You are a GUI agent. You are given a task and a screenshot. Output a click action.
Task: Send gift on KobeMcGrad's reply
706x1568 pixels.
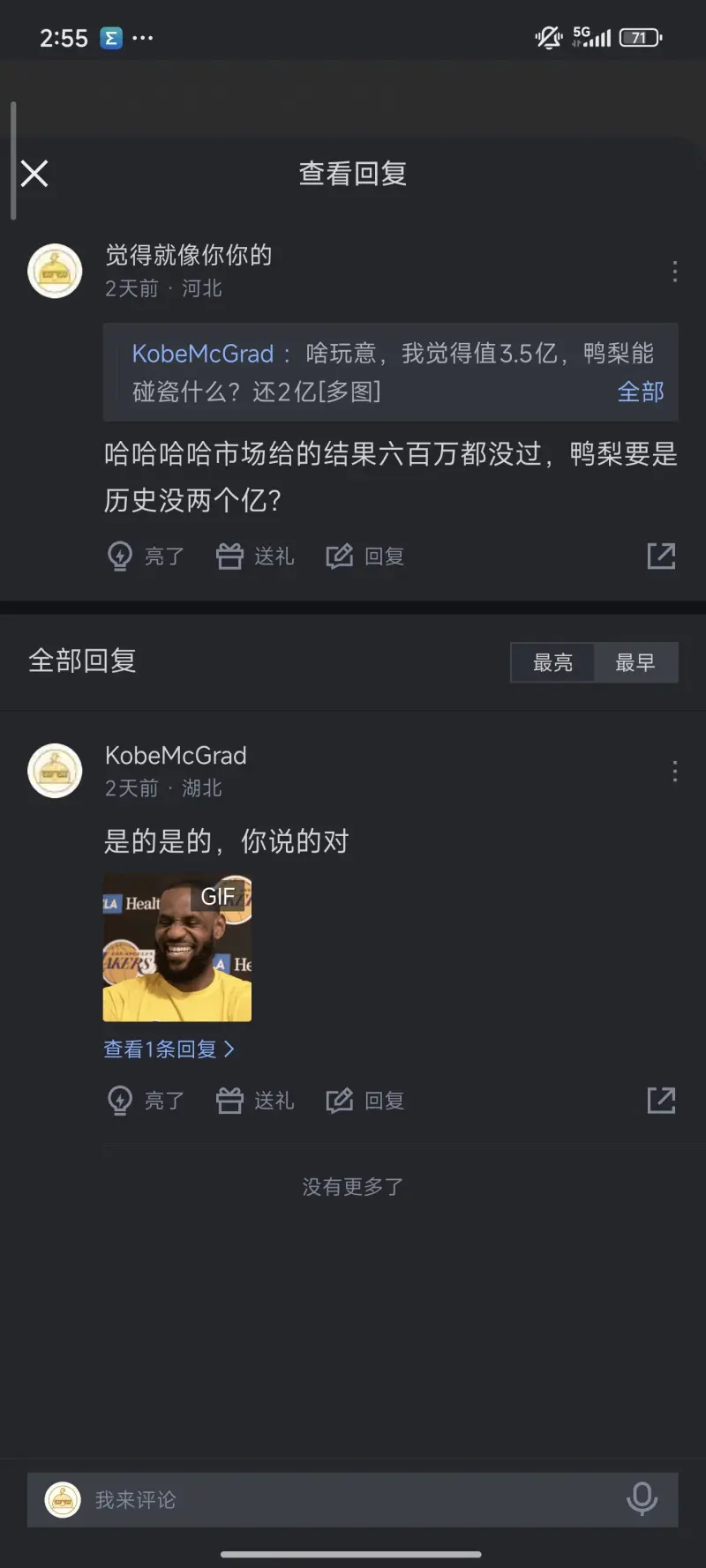point(255,1101)
